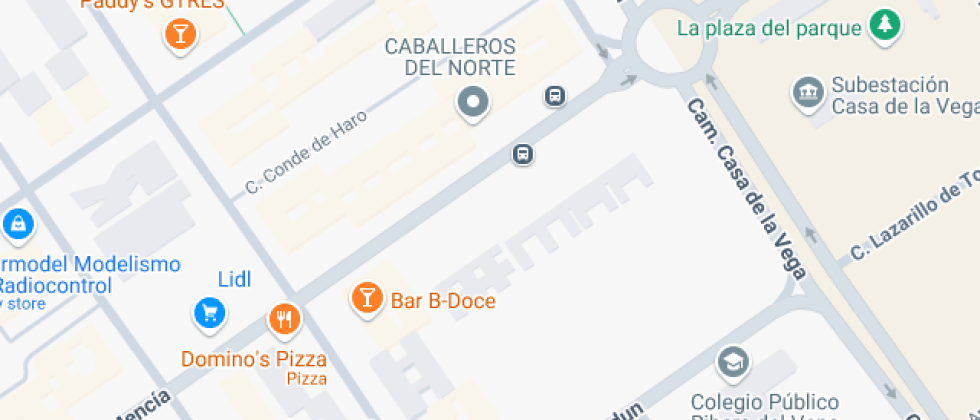Tap the Colegio Público school pin
The image size is (980, 420).
(734, 363)
